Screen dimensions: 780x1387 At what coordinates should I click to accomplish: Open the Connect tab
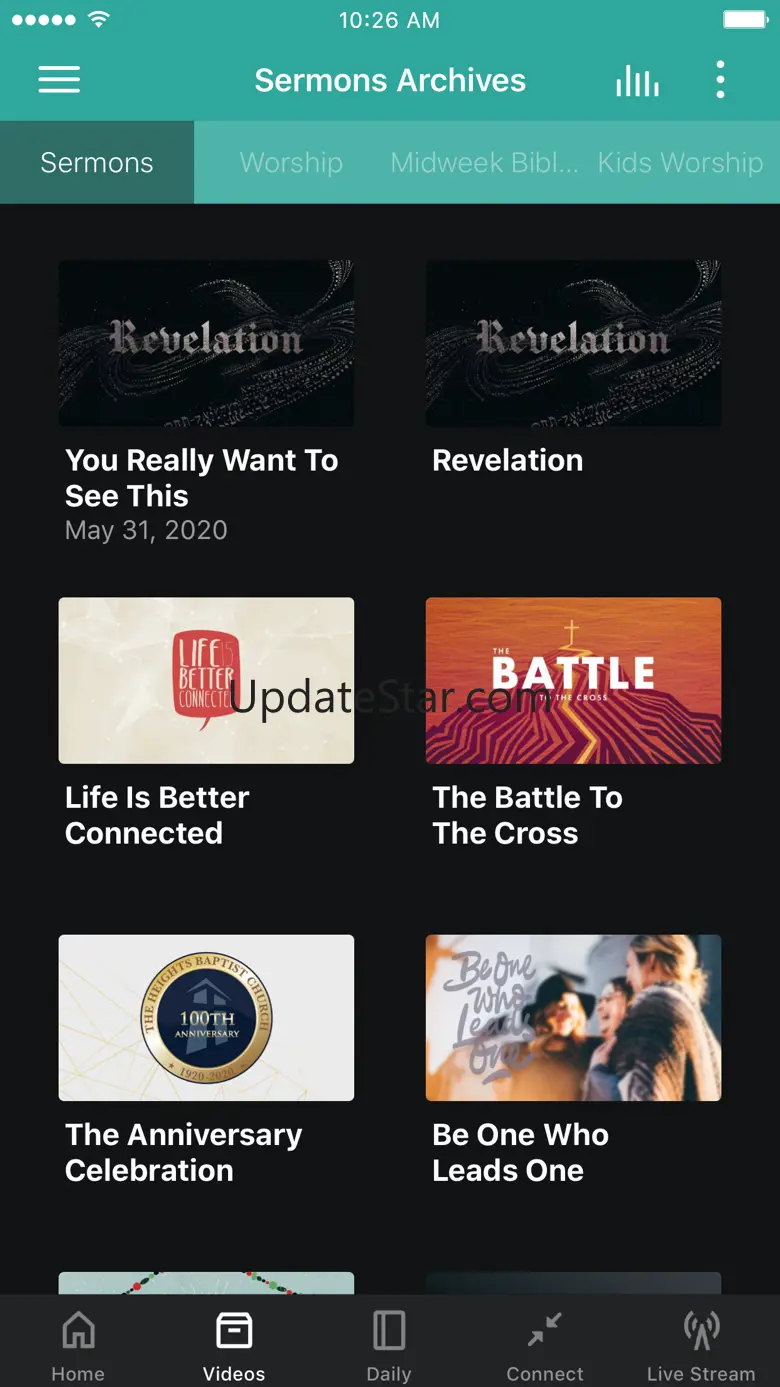tap(545, 1345)
